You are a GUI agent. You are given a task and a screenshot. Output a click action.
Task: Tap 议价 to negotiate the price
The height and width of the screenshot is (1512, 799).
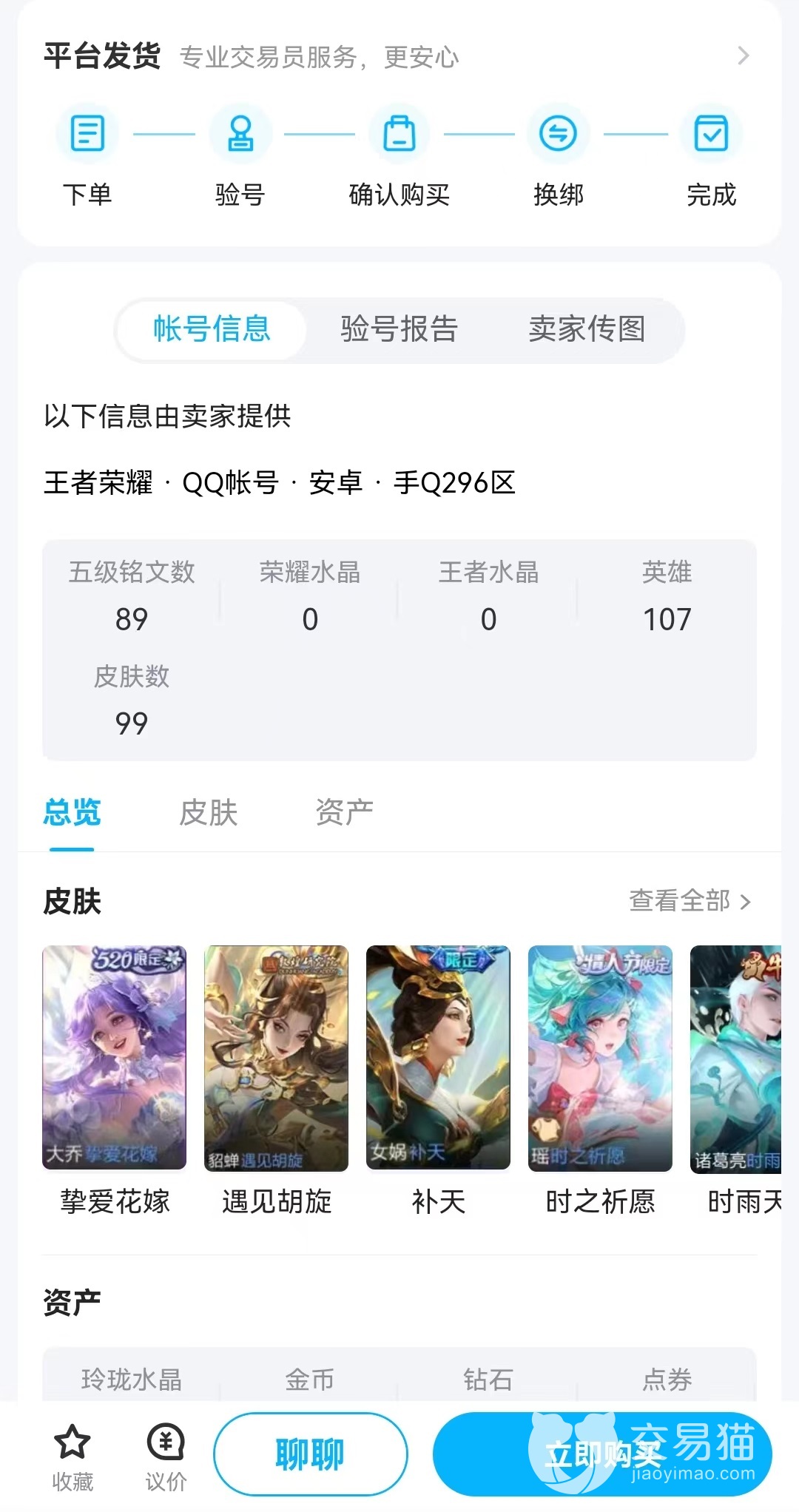[166, 1455]
